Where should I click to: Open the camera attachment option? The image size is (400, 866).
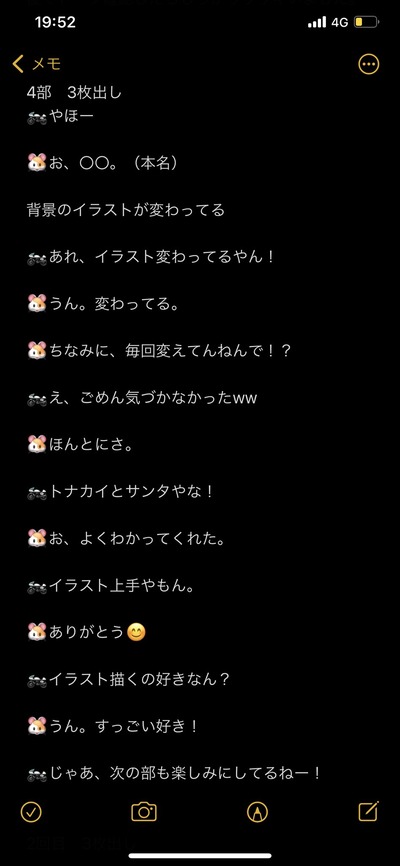point(144,811)
